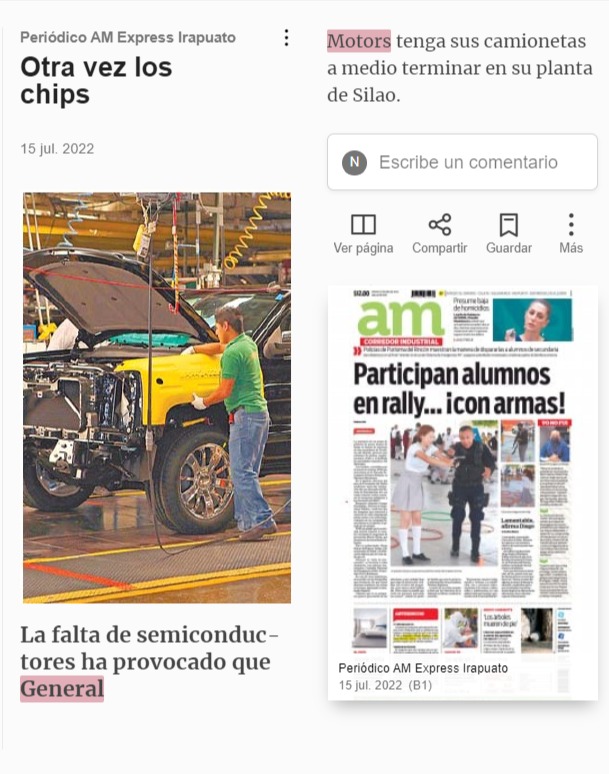Open the Más options menu
609x774 pixels.
pos(571,234)
